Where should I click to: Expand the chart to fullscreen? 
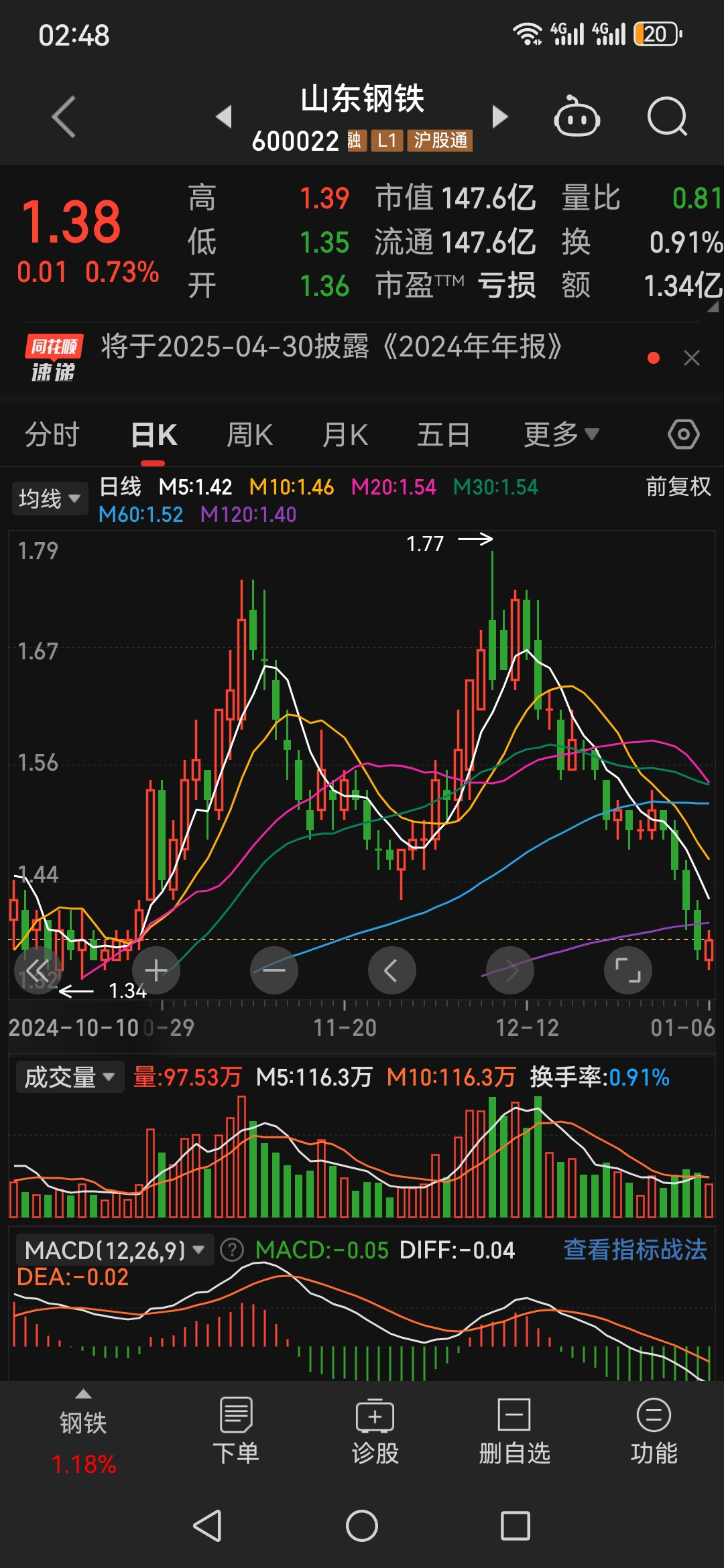click(628, 970)
